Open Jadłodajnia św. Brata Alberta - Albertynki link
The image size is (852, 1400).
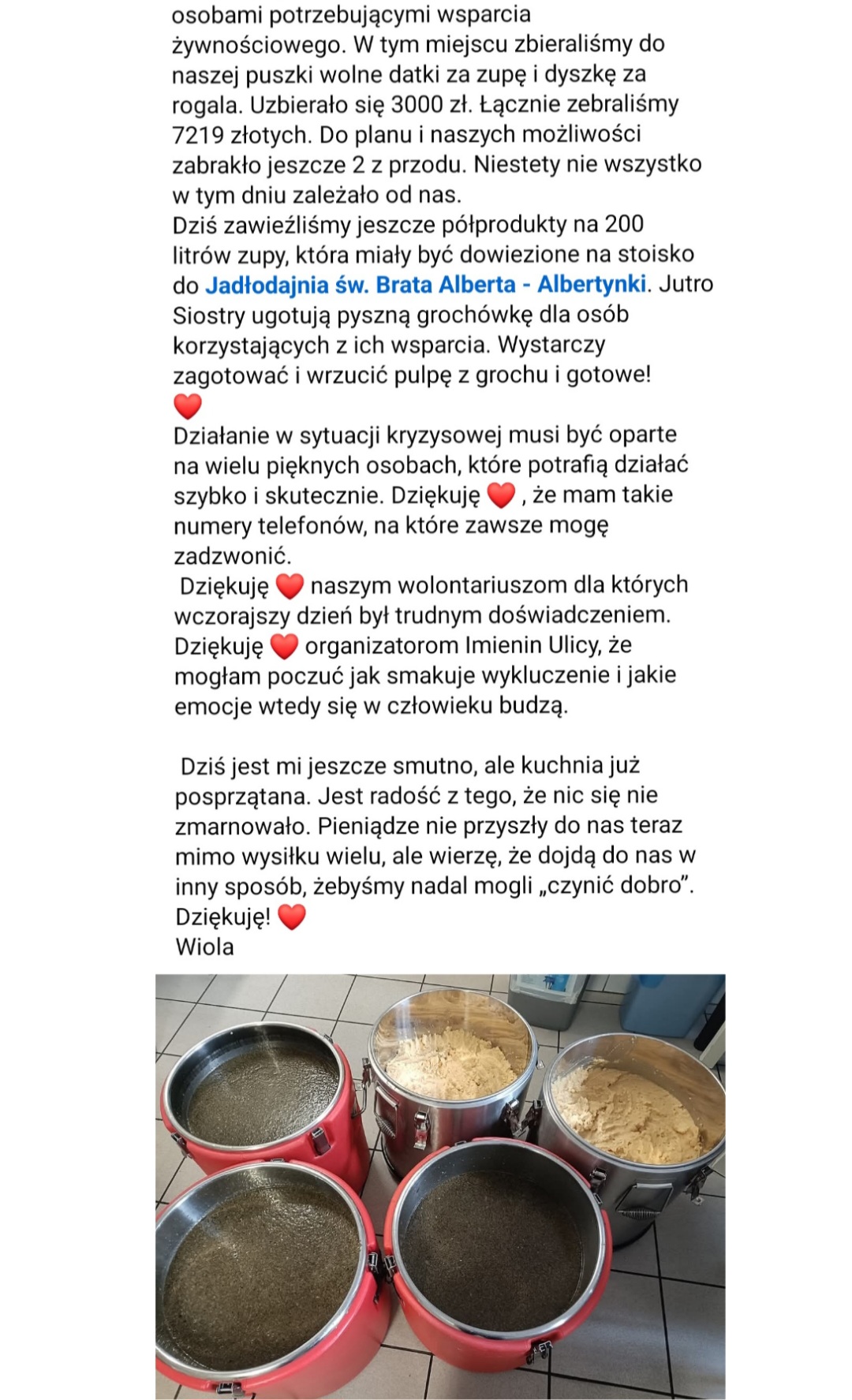426,285
